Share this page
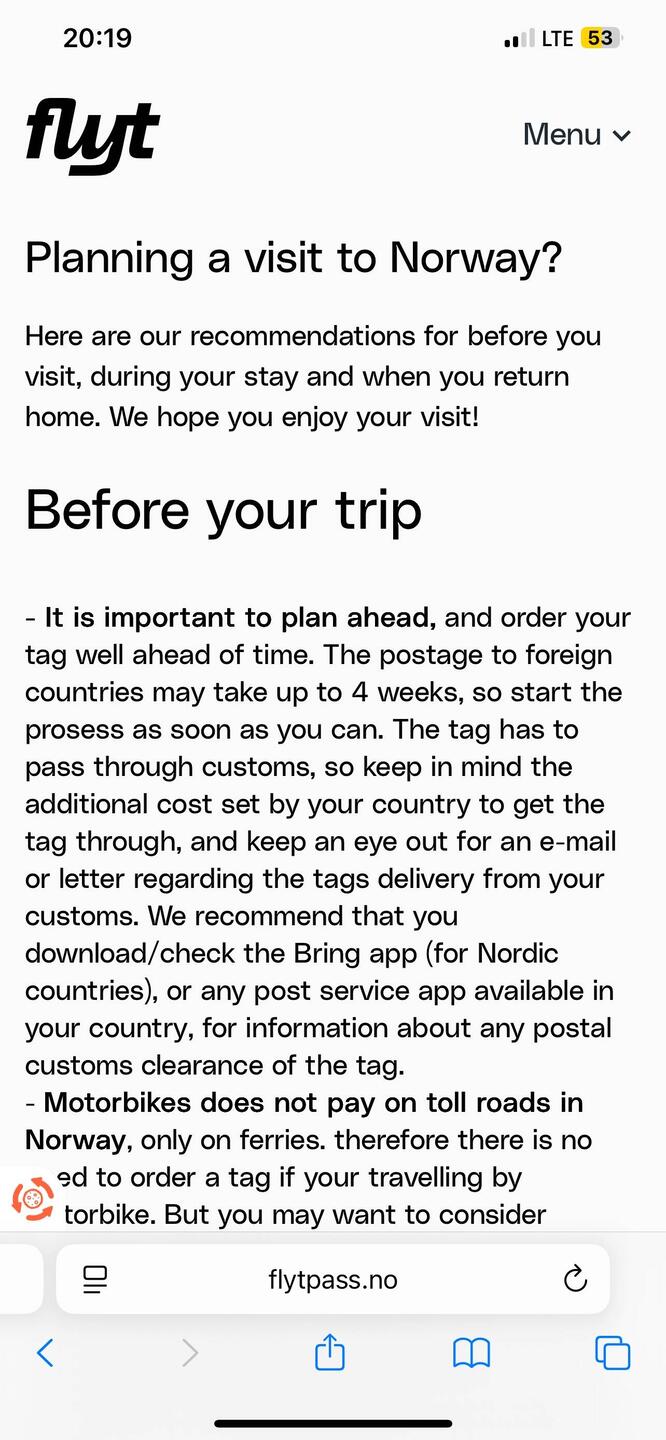Image resolution: width=666 pixels, height=1440 pixels. 330,1352
